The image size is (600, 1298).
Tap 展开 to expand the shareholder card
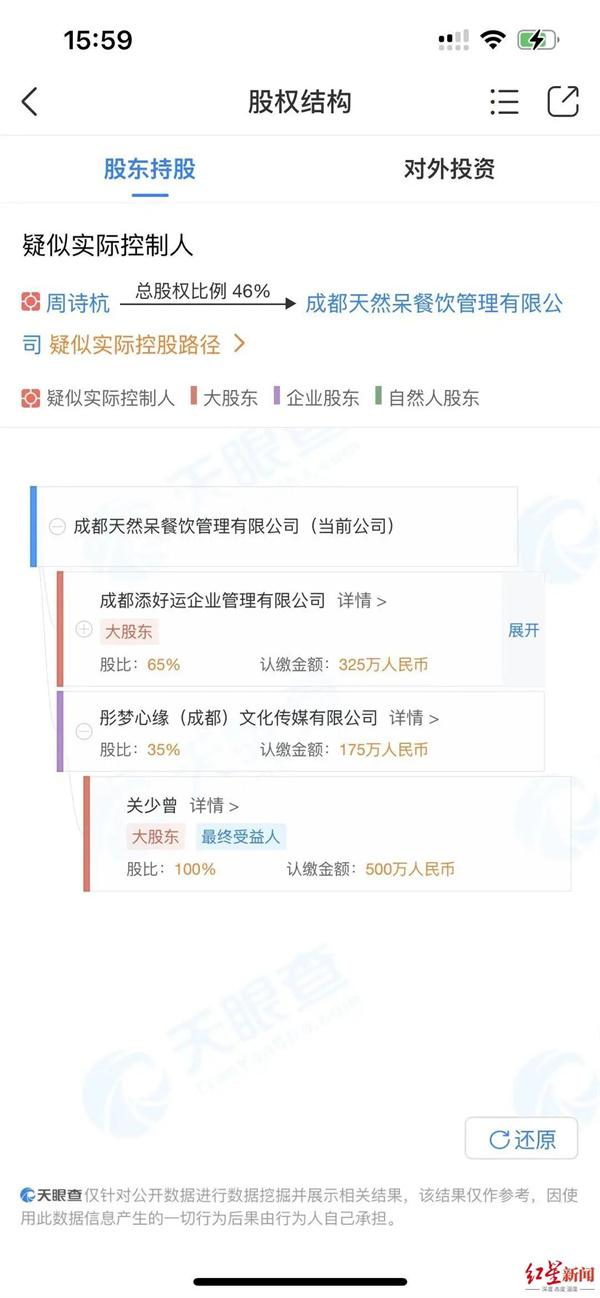[x=523, y=631]
